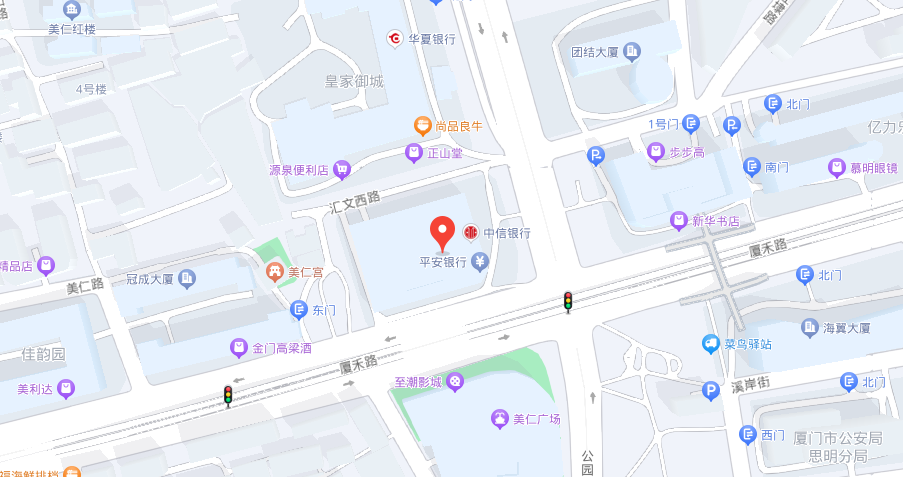The width and height of the screenshot is (903, 477).
Task: Tap the red location pin marker
Action: (x=444, y=233)
